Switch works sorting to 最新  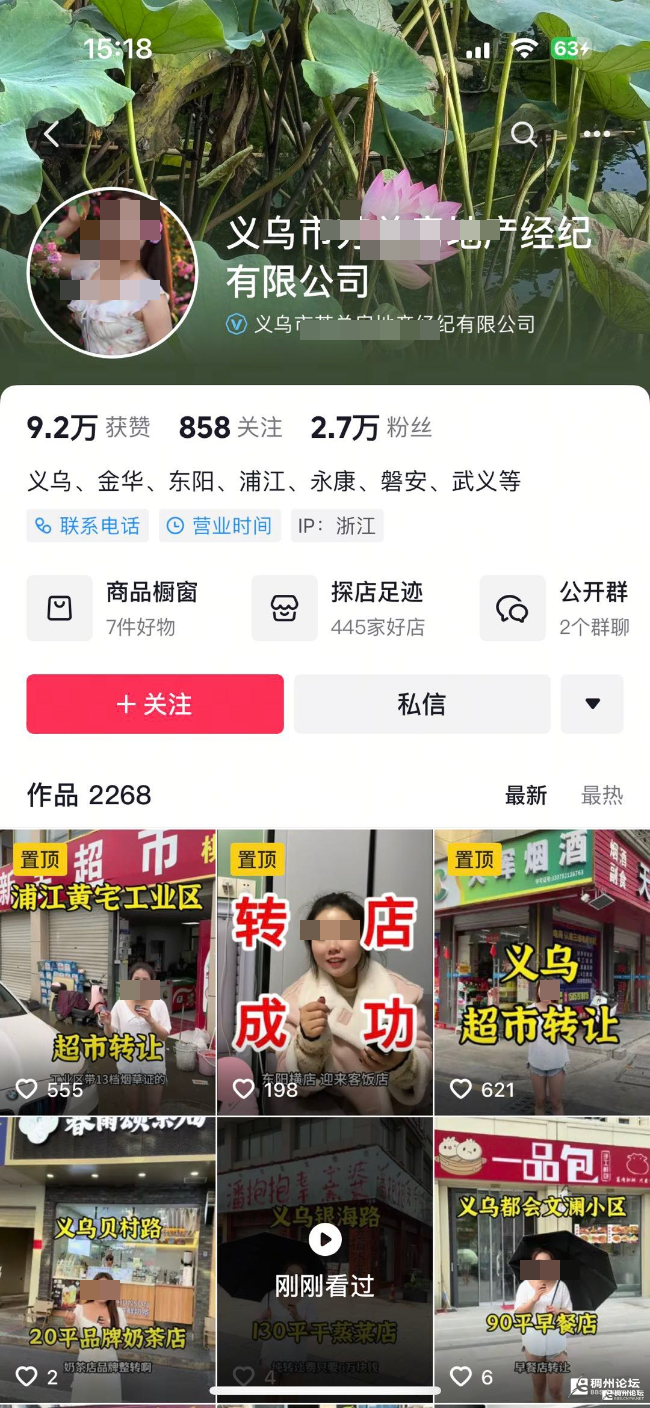click(x=526, y=796)
